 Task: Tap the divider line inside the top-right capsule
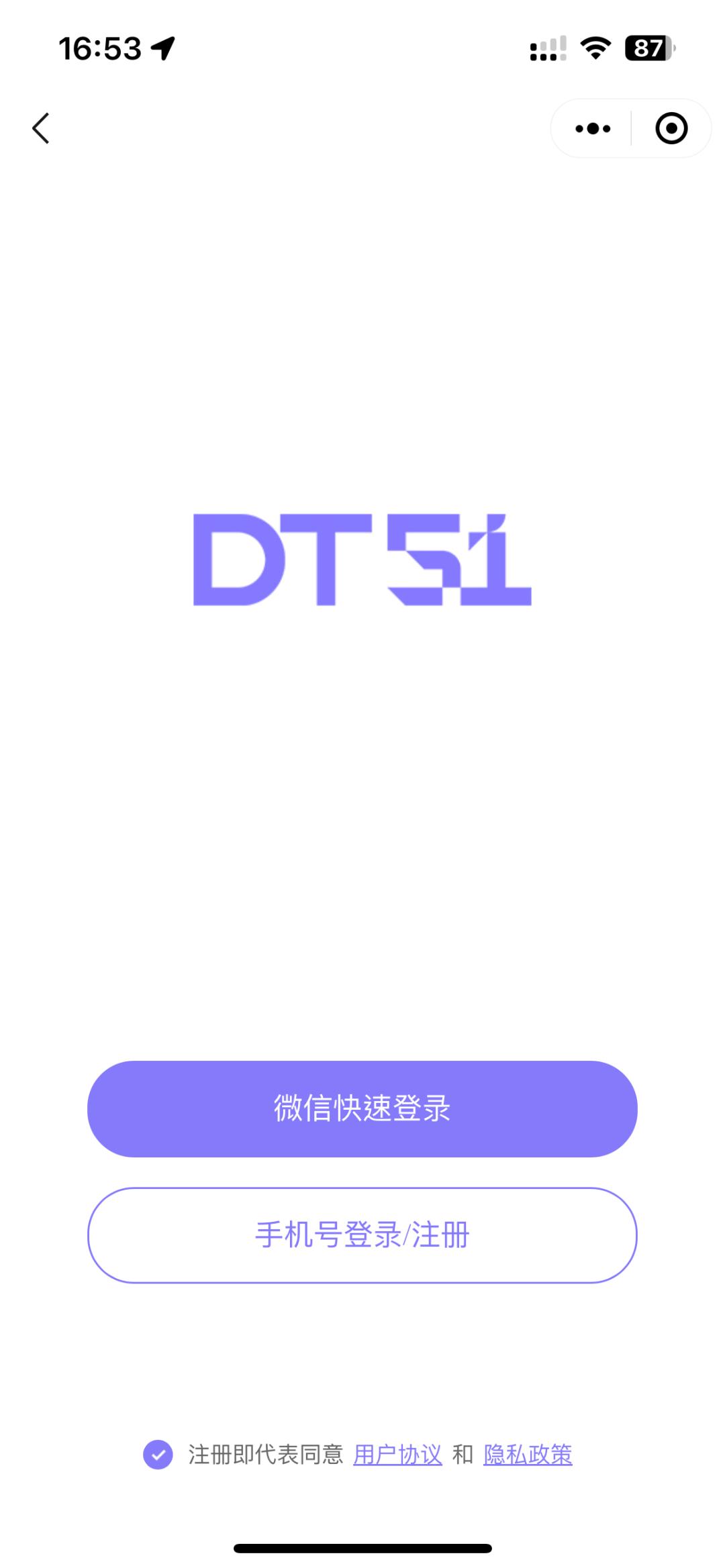click(x=631, y=128)
